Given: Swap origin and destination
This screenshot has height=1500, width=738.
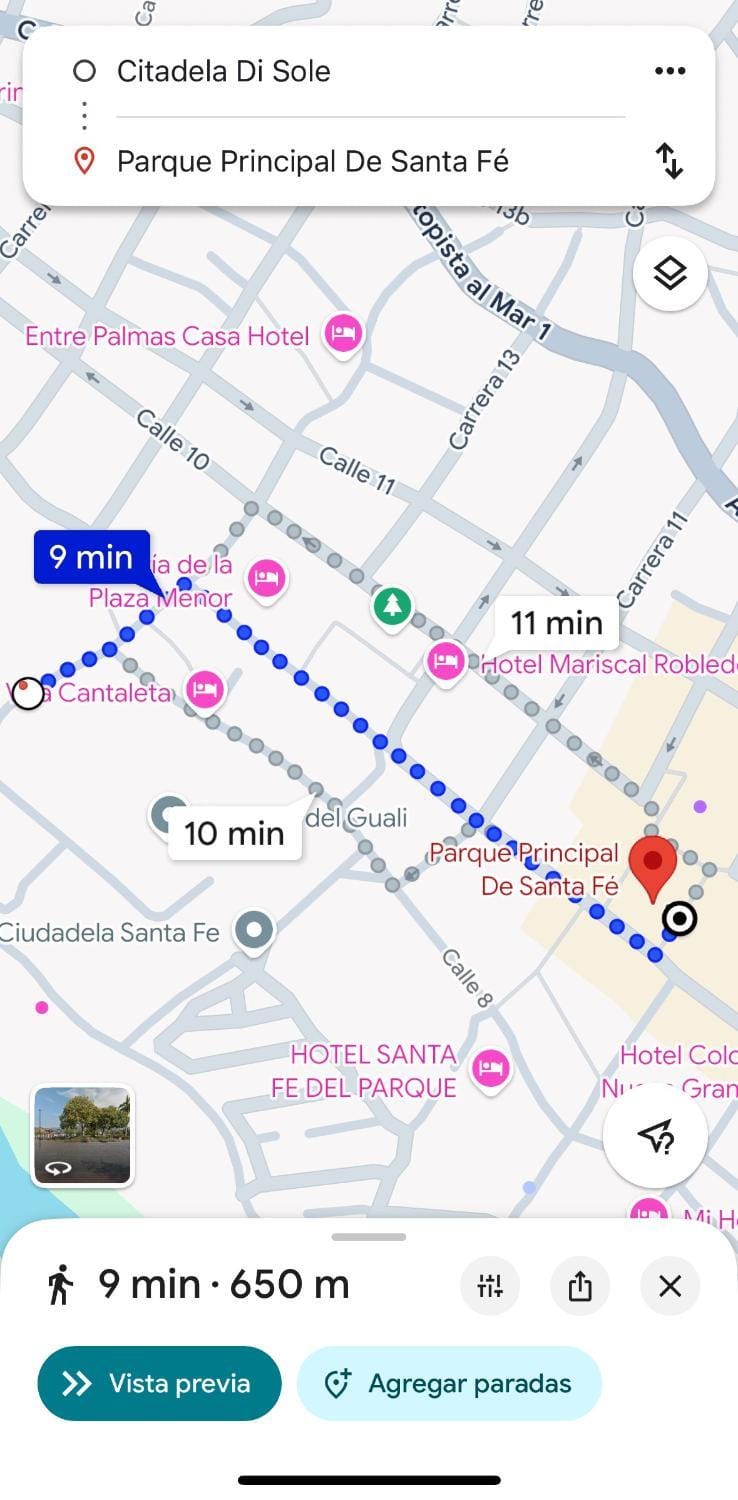Looking at the screenshot, I should click(669, 161).
